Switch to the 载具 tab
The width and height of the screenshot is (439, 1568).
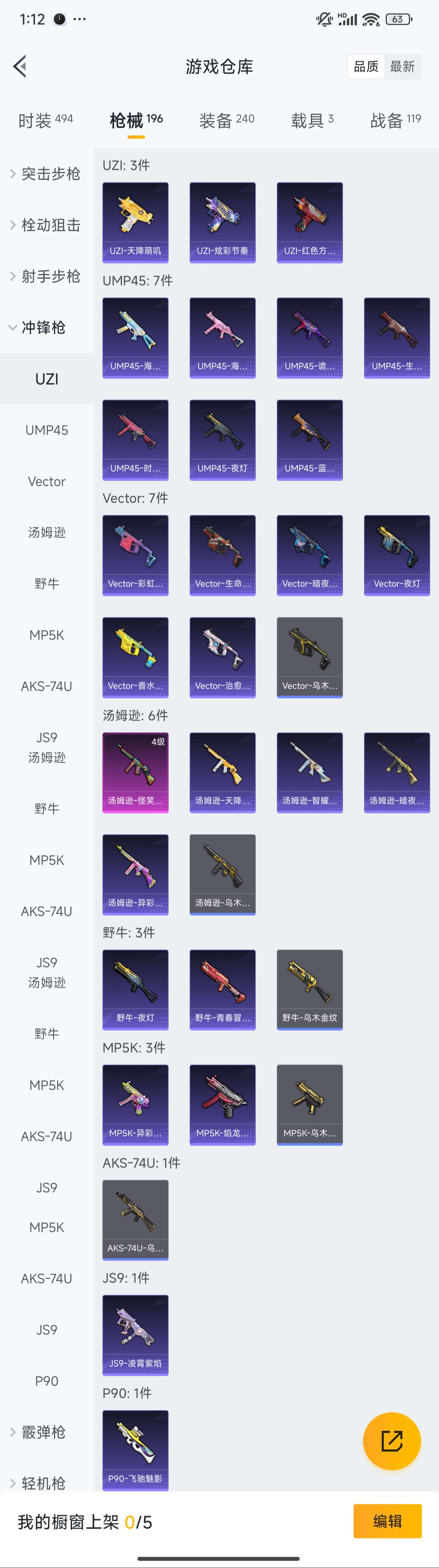coord(312,120)
